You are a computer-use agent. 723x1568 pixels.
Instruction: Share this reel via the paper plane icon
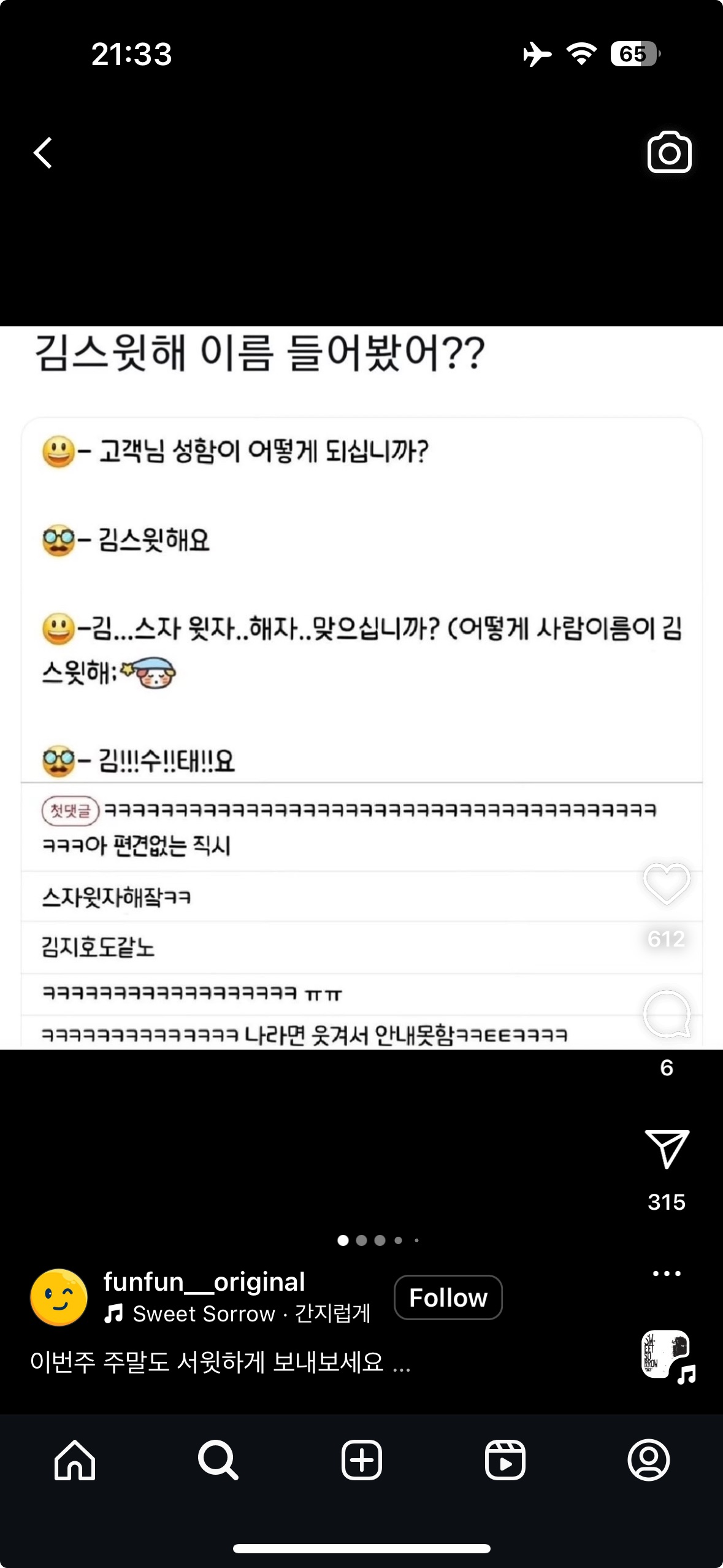tap(667, 1148)
